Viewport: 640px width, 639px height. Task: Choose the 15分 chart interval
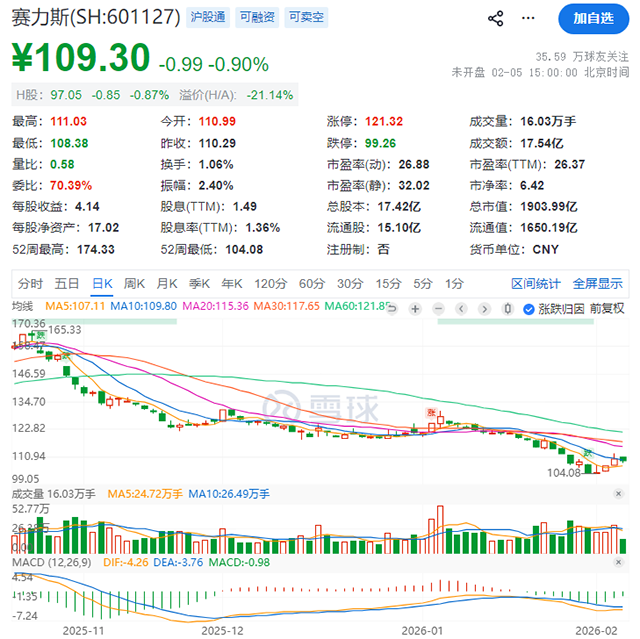click(x=387, y=283)
